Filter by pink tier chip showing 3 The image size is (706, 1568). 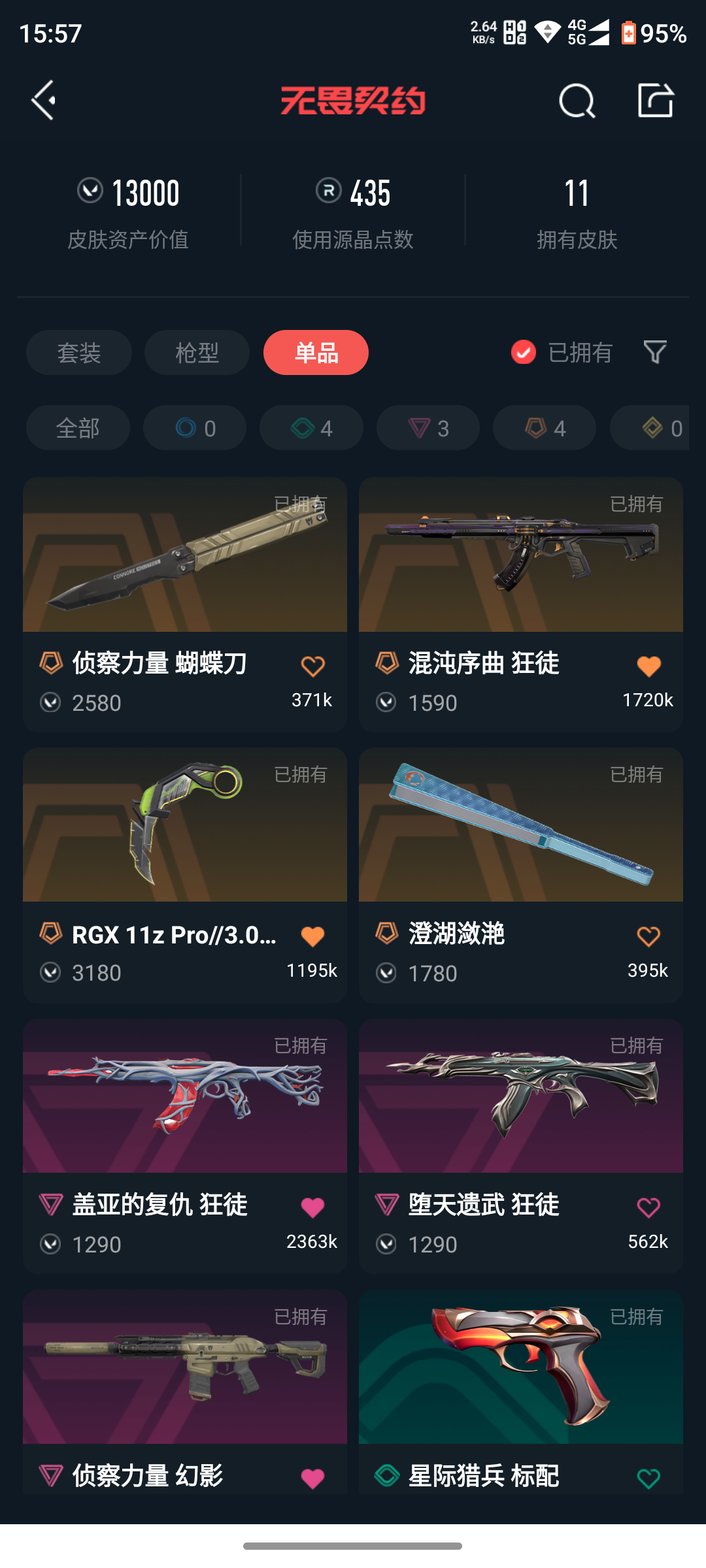(428, 428)
